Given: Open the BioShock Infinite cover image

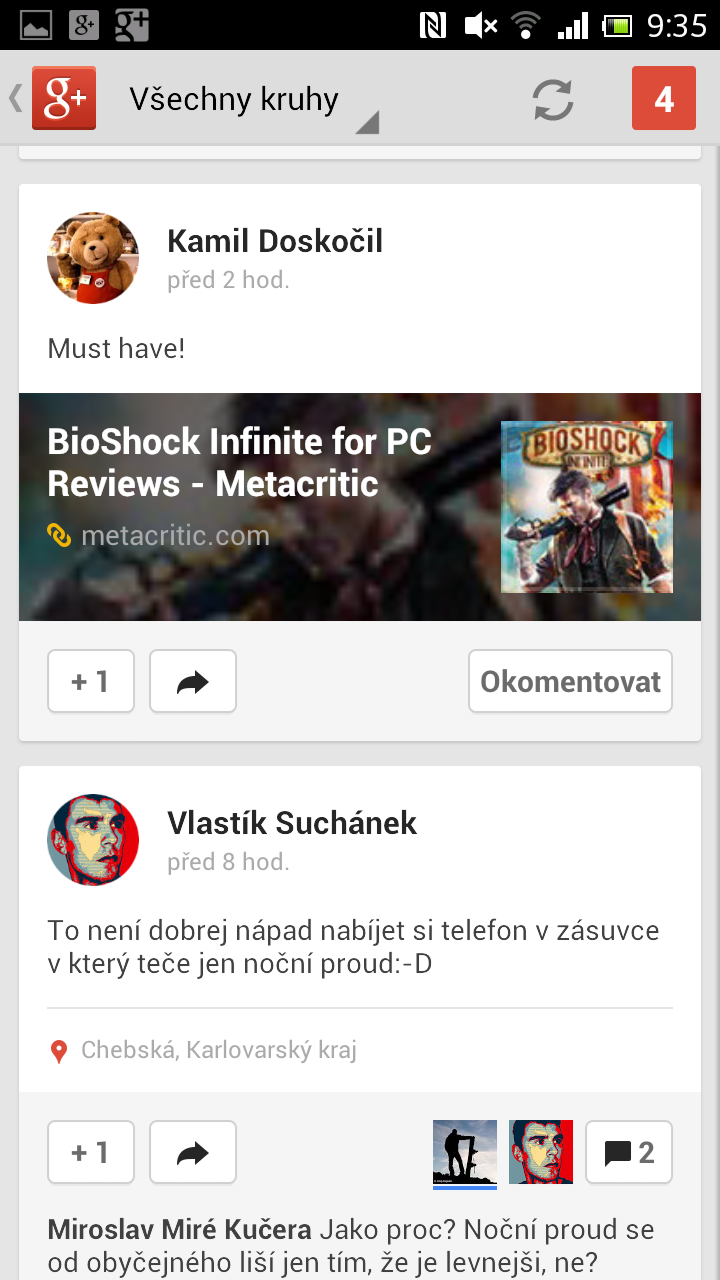Looking at the screenshot, I should pyautogui.click(x=586, y=506).
